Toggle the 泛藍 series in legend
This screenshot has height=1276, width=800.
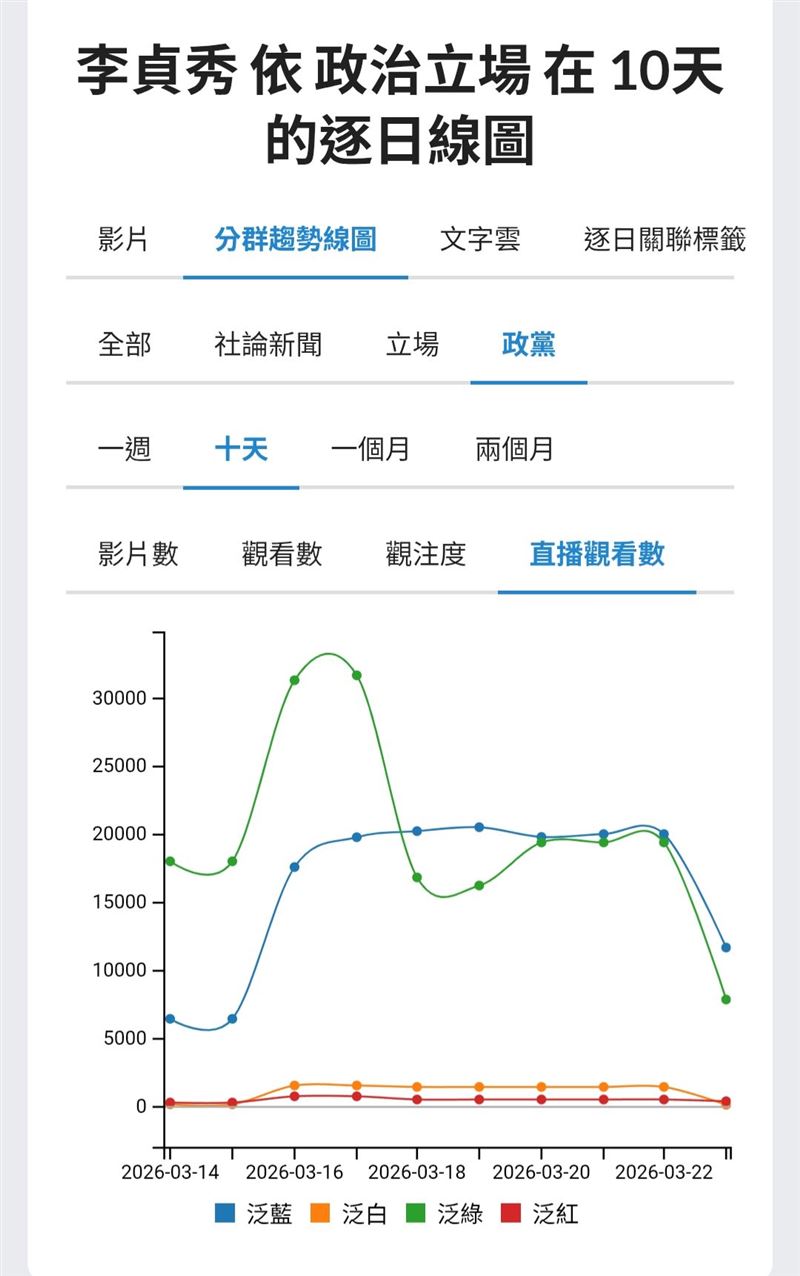pyautogui.click(x=254, y=1214)
